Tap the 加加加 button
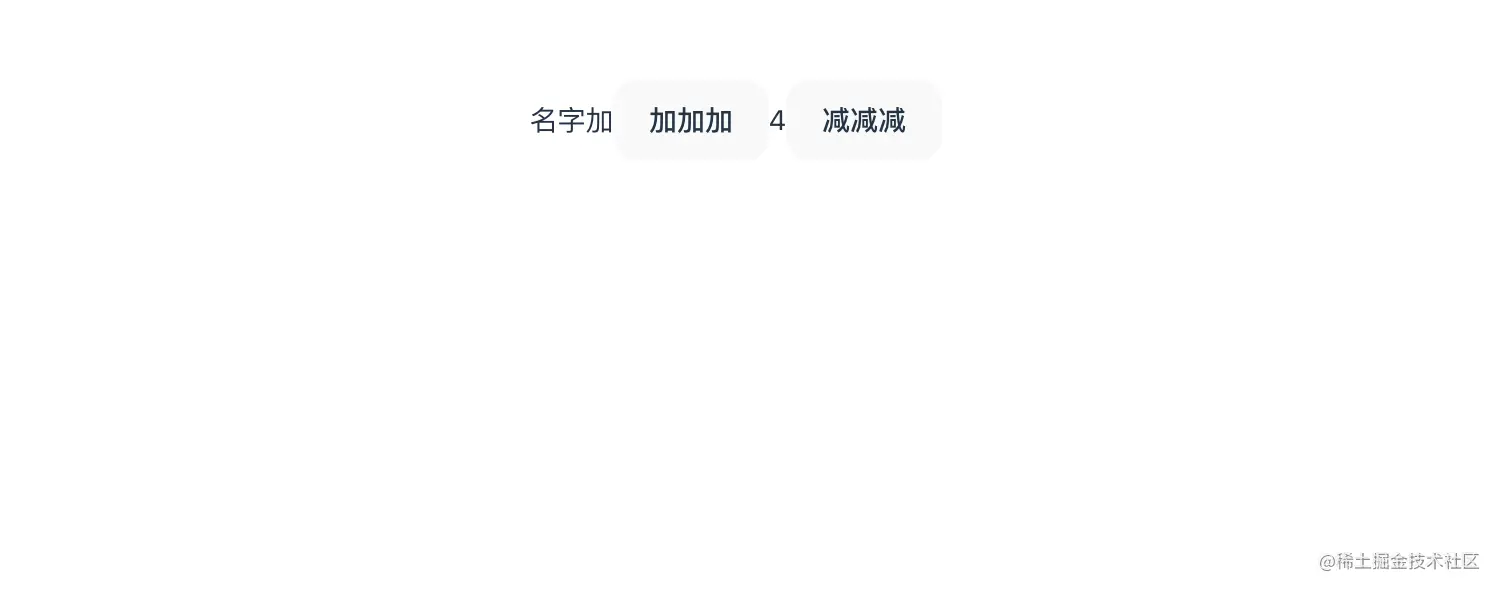This screenshot has width=1498, height=590. coord(691,121)
